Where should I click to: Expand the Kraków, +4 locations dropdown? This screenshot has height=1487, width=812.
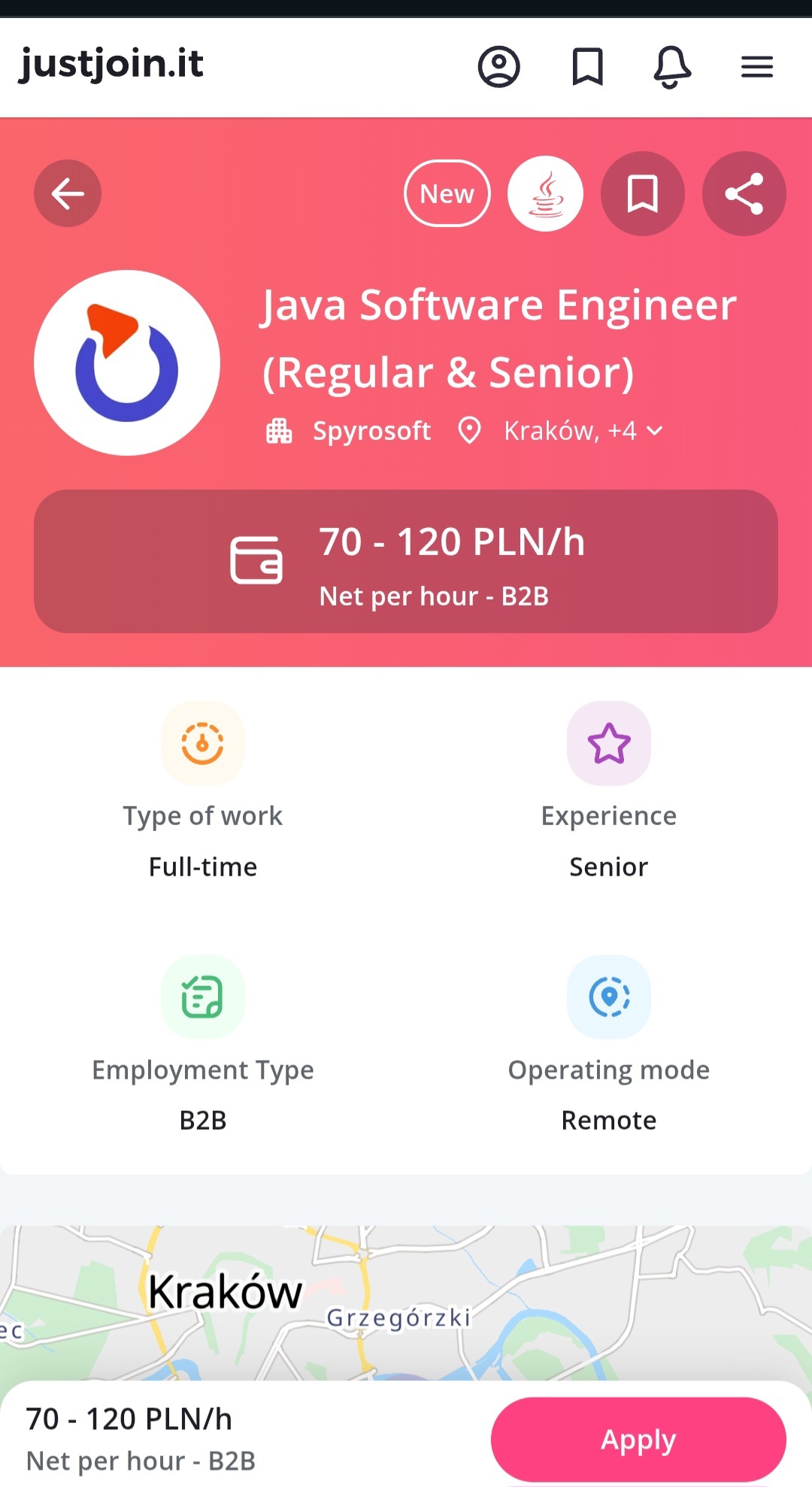point(583,431)
